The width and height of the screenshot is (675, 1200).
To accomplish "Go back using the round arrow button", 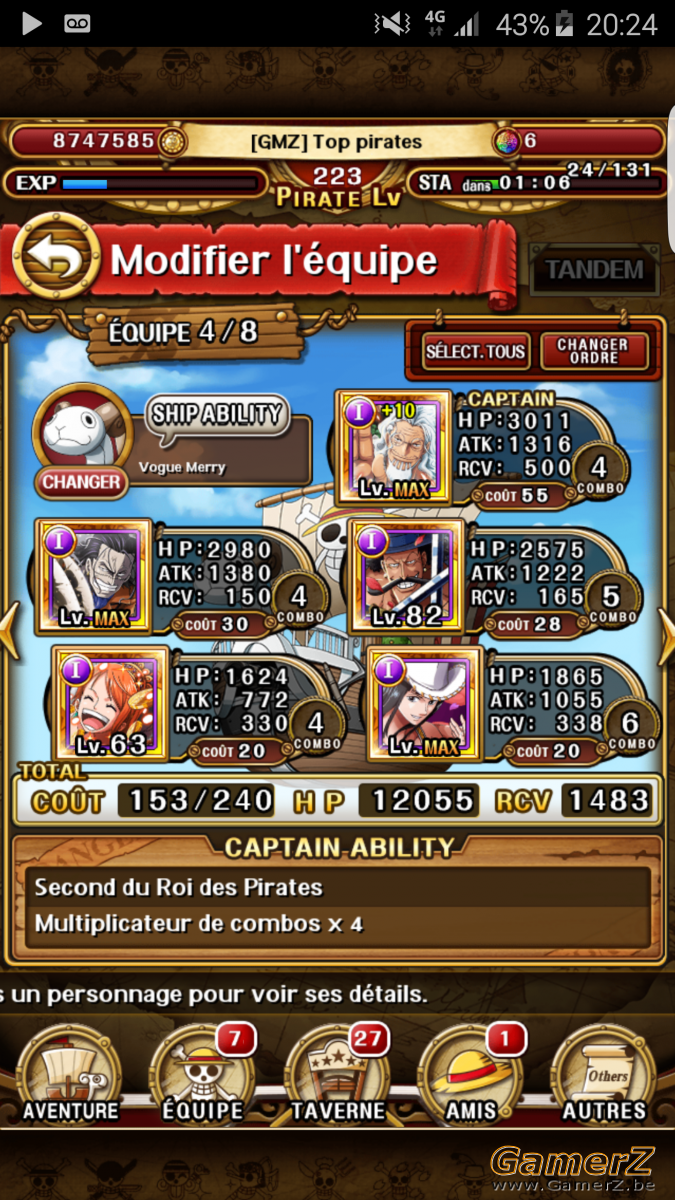I will 55,259.
